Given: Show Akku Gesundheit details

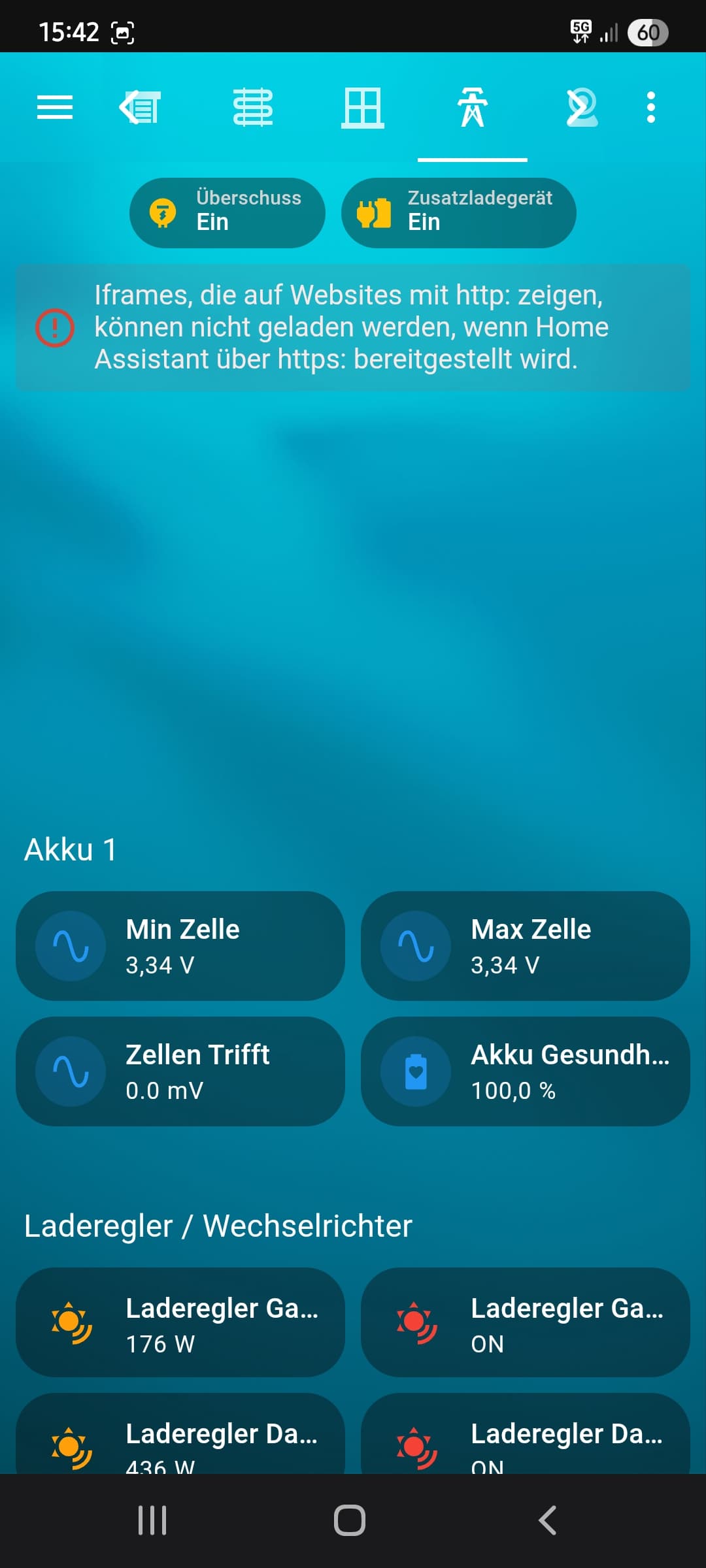Looking at the screenshot, I should [x=526, y=1071].
